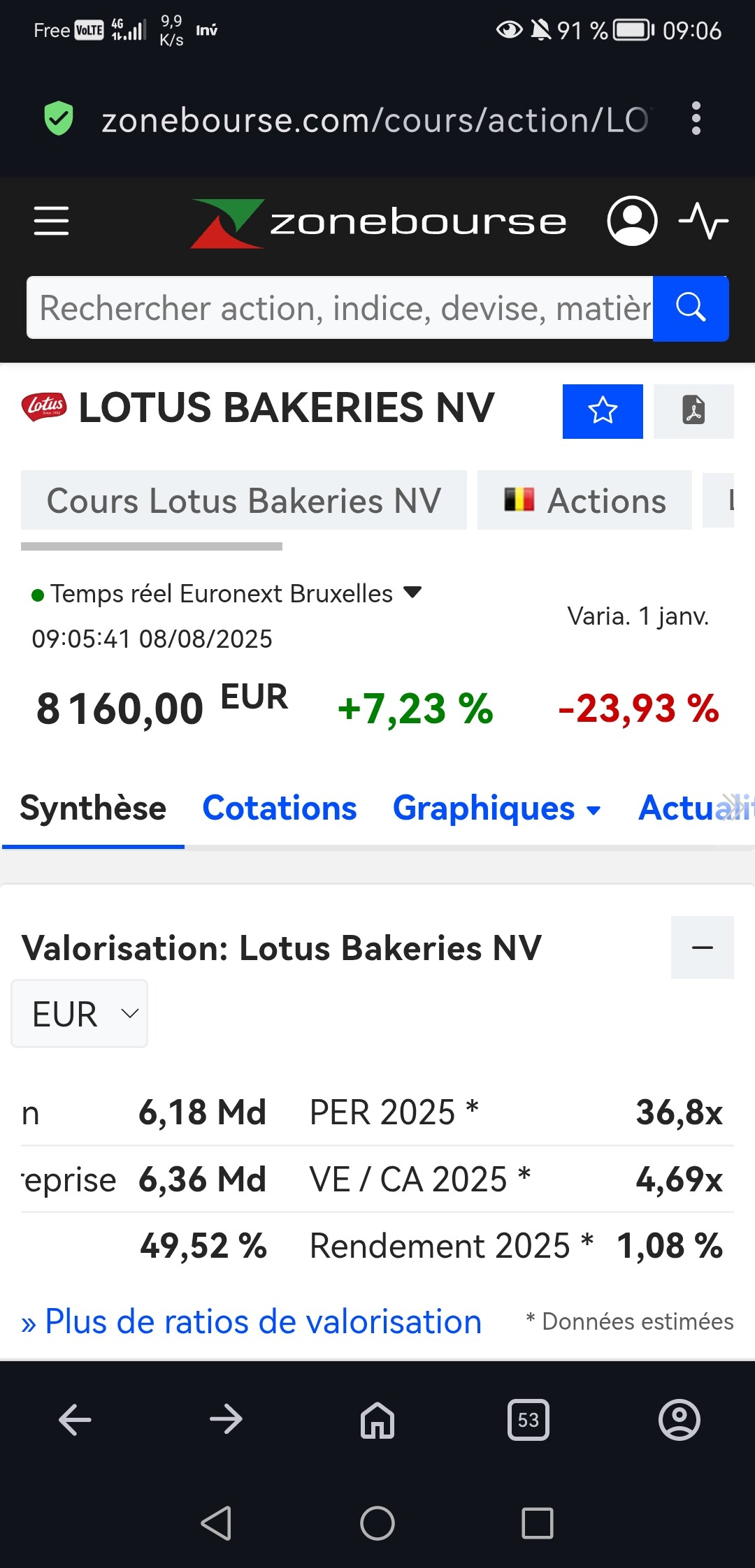Tap the Rechercher search field
755x1568 pixels.
(340, 307)
